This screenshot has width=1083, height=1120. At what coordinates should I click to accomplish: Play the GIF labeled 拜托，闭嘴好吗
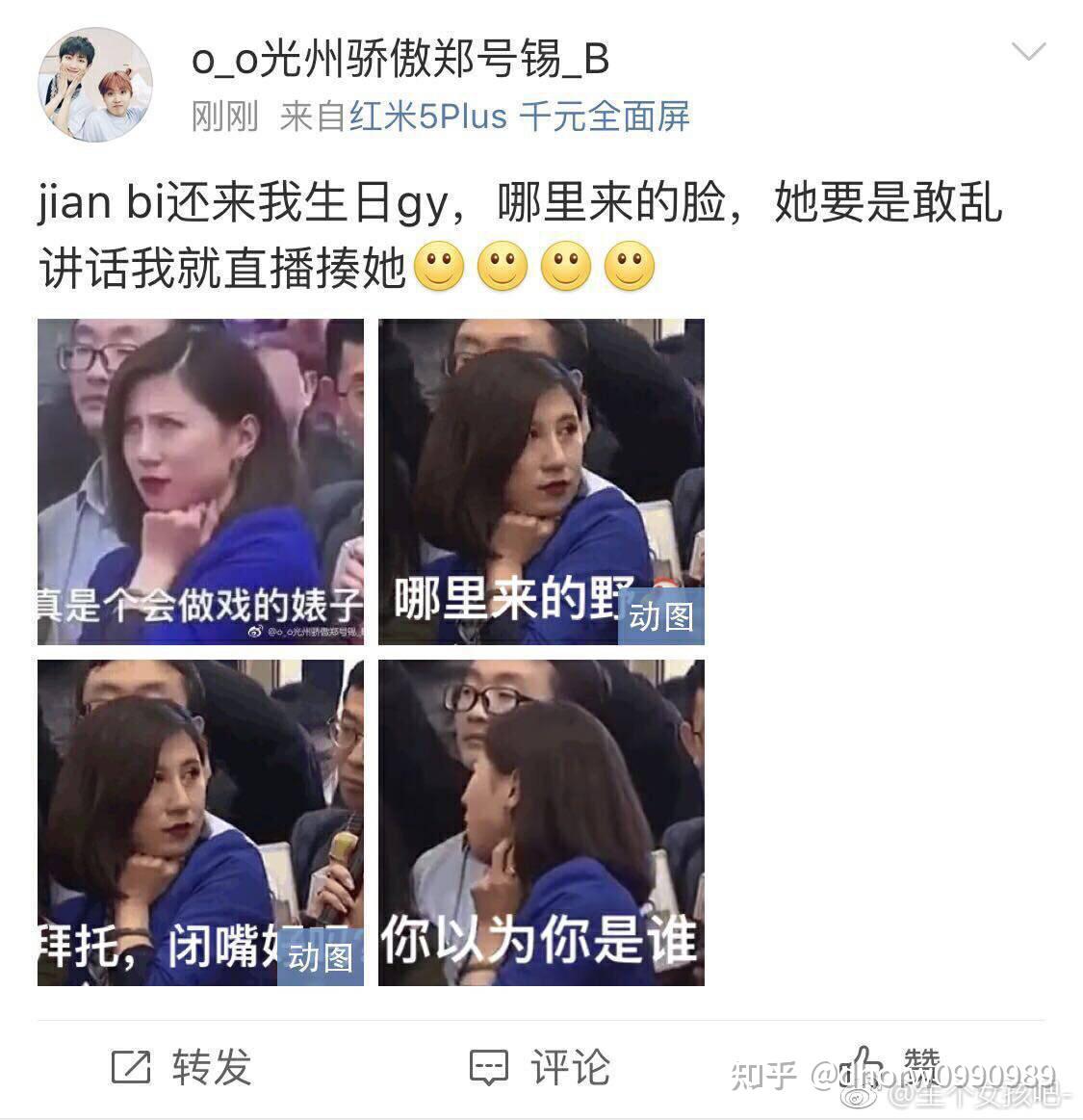click(201, 820)
